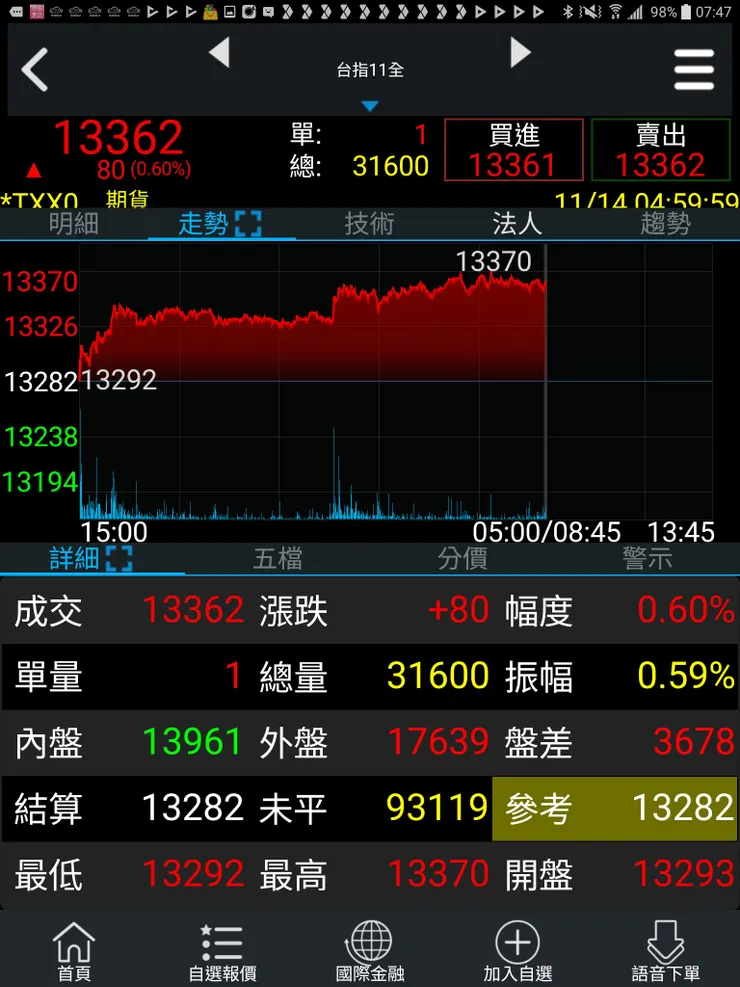740x987 pixels.
Task: Tap the 買進 buy button at 13361
Action: pyautogui.click(x=513, y=150)
